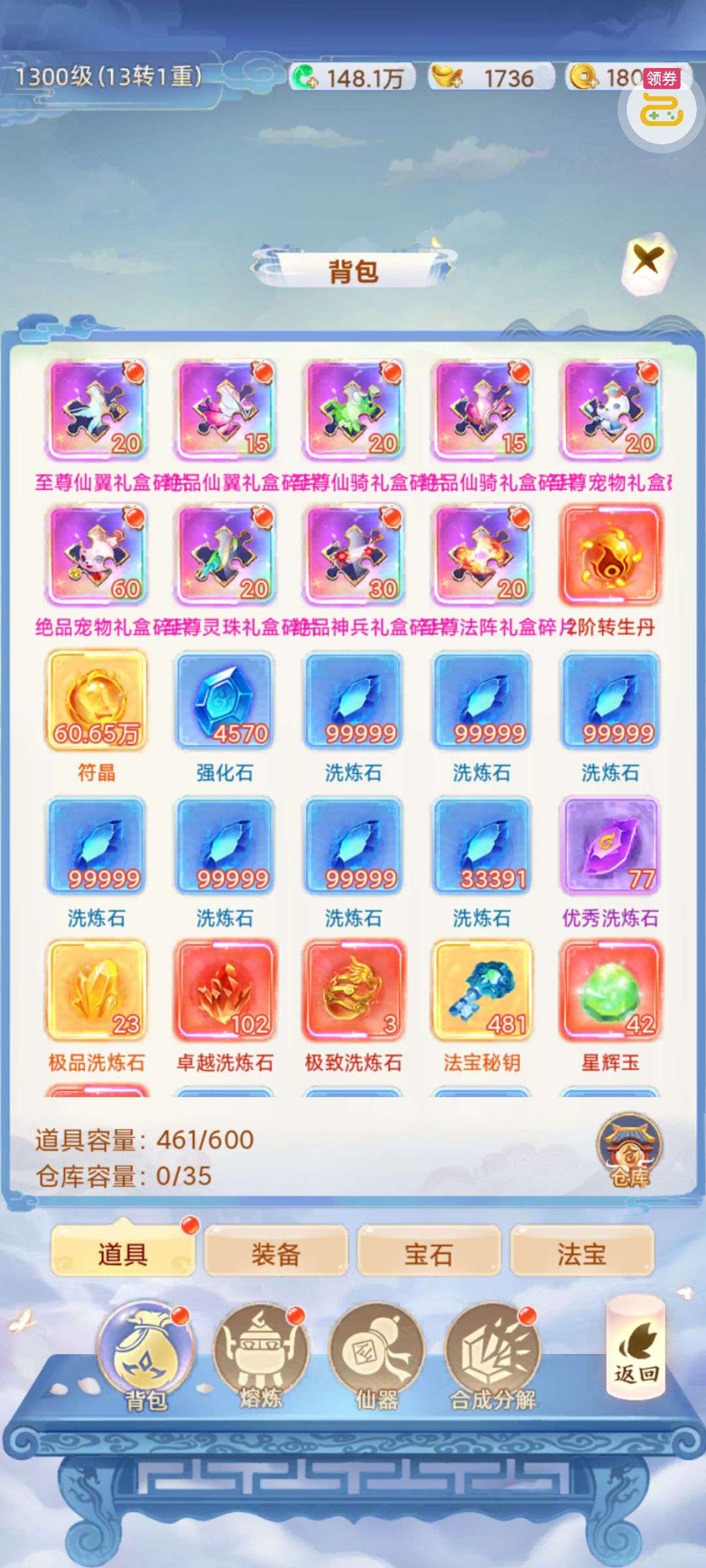Select the 道具 tab
This screenshot has height=1568, width=706.
click(123, 1254)
